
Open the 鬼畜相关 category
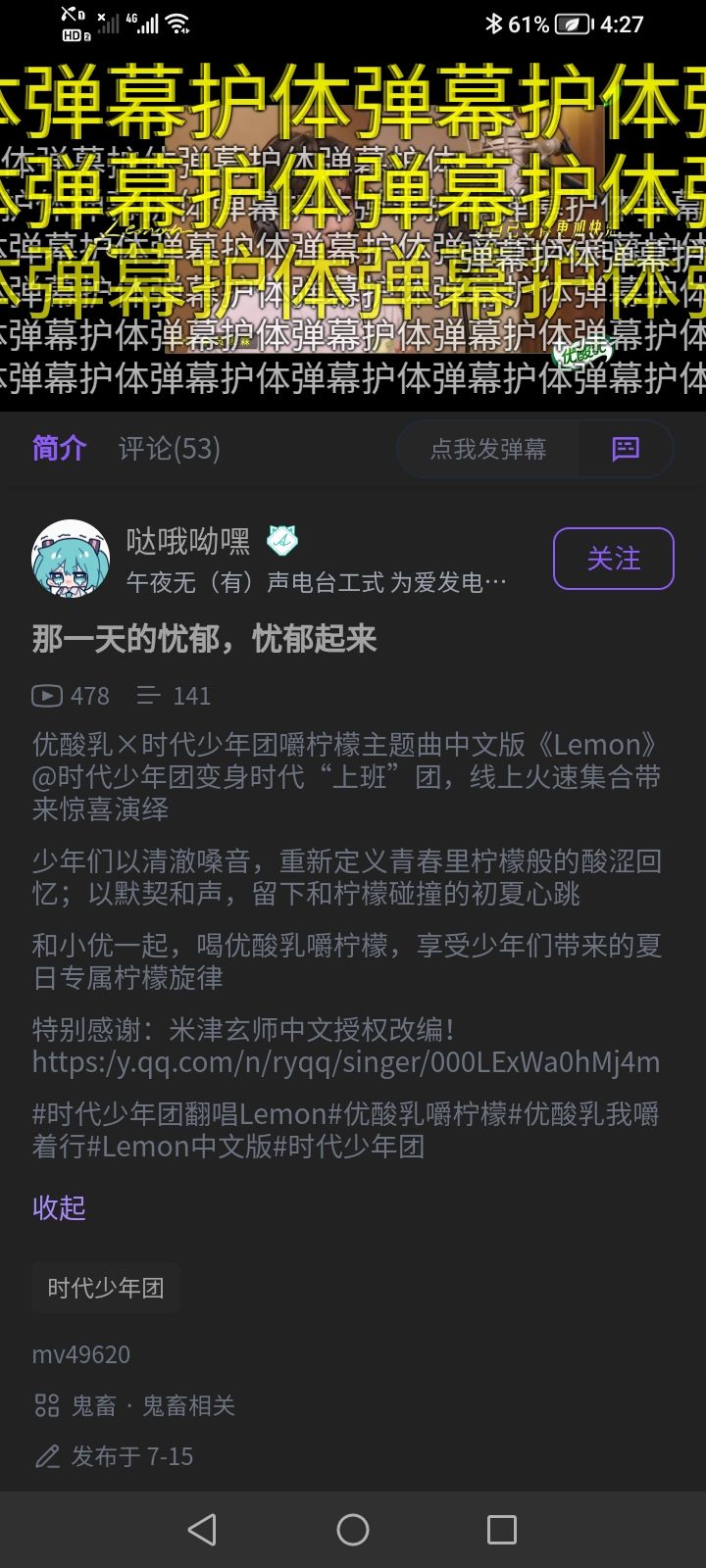point(188,1405)
